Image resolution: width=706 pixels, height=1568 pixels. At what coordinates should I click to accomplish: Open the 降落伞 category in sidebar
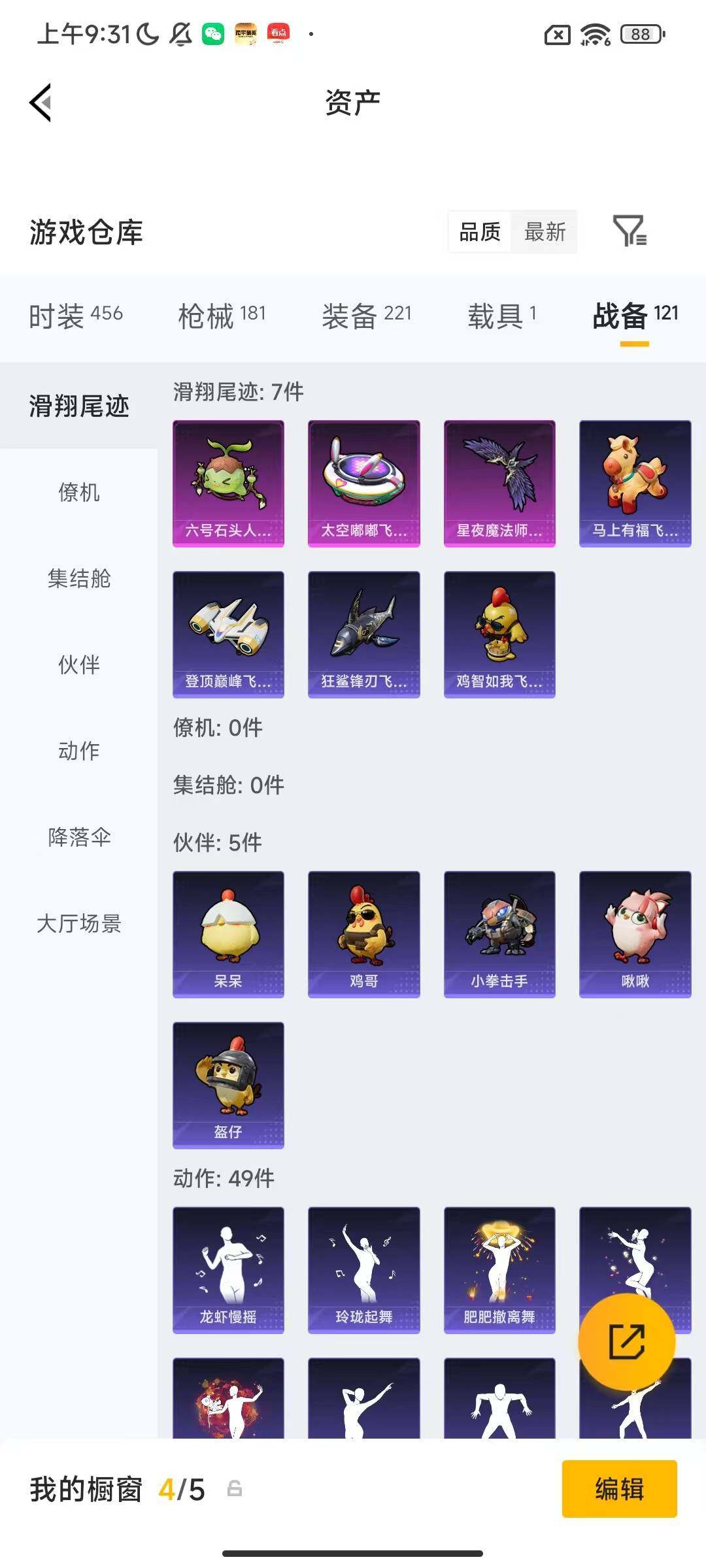pos(78,839)
